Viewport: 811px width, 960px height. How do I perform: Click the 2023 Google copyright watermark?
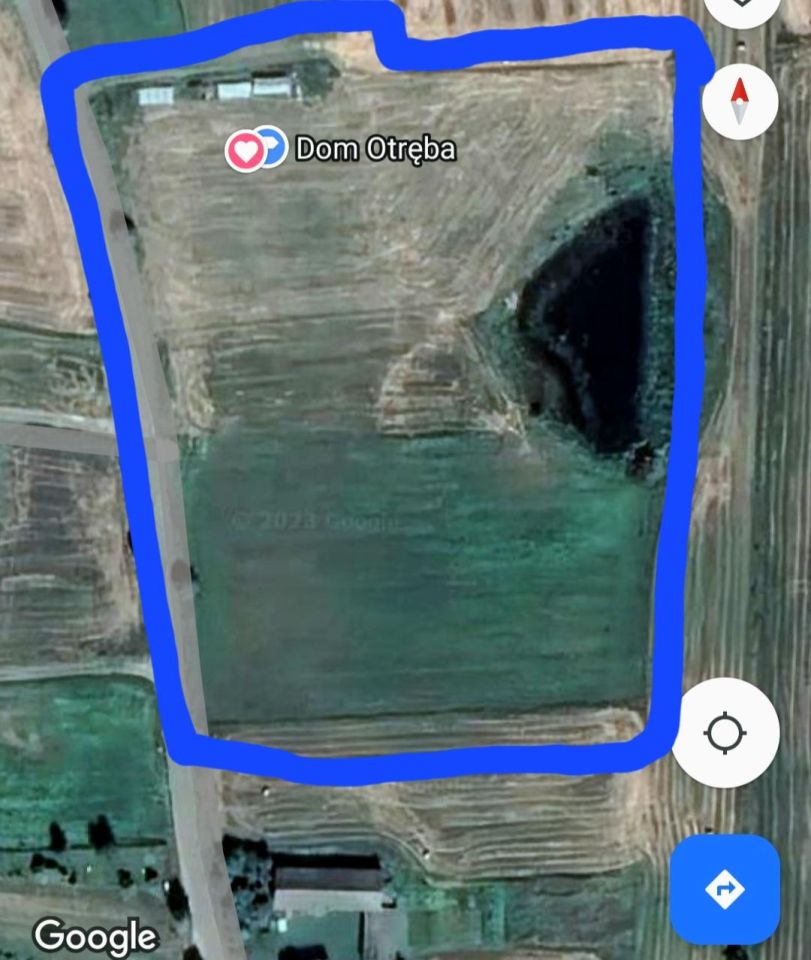315,520
